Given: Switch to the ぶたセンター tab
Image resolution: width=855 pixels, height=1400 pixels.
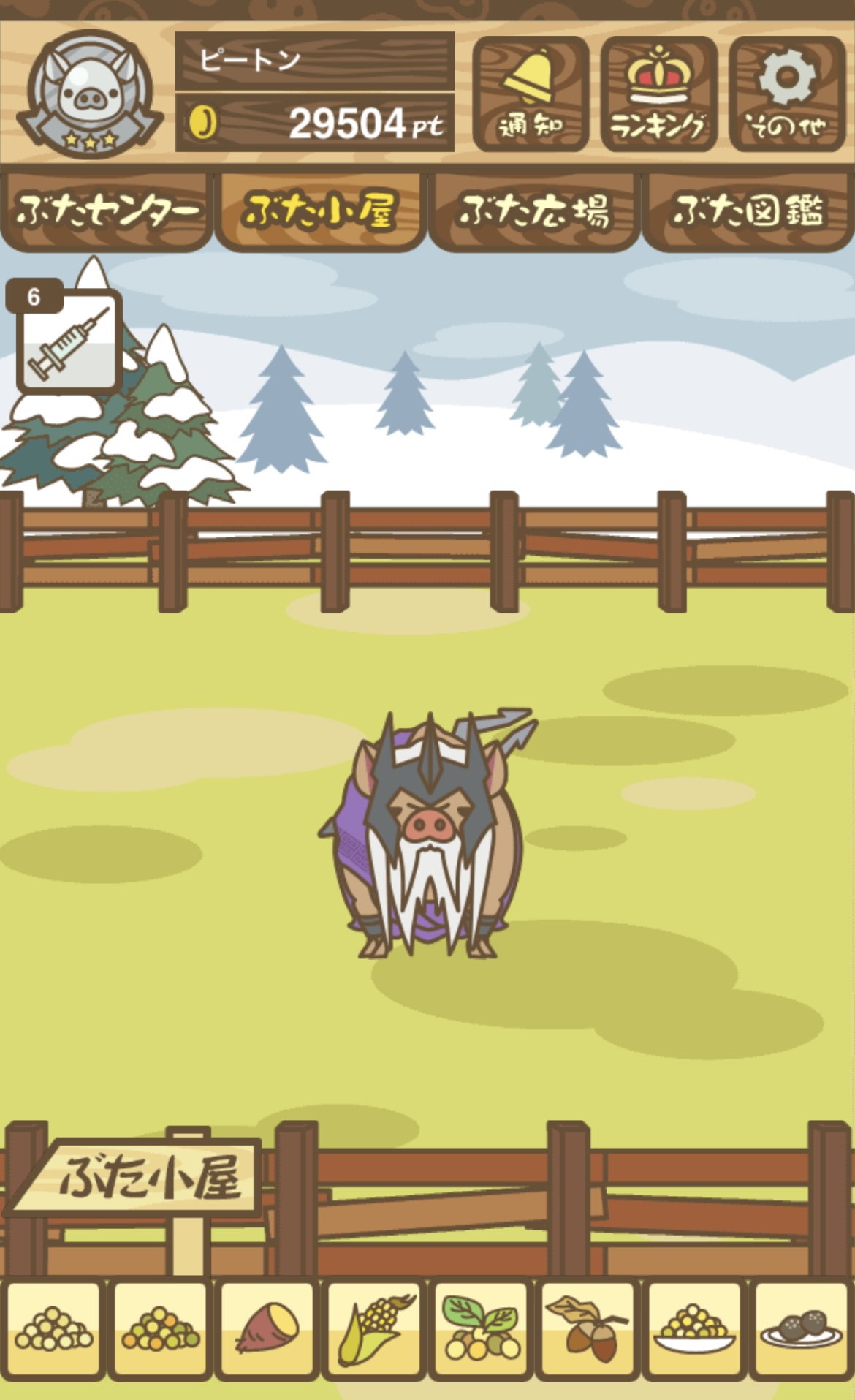Looking at the screenshot, I should 107,211.
